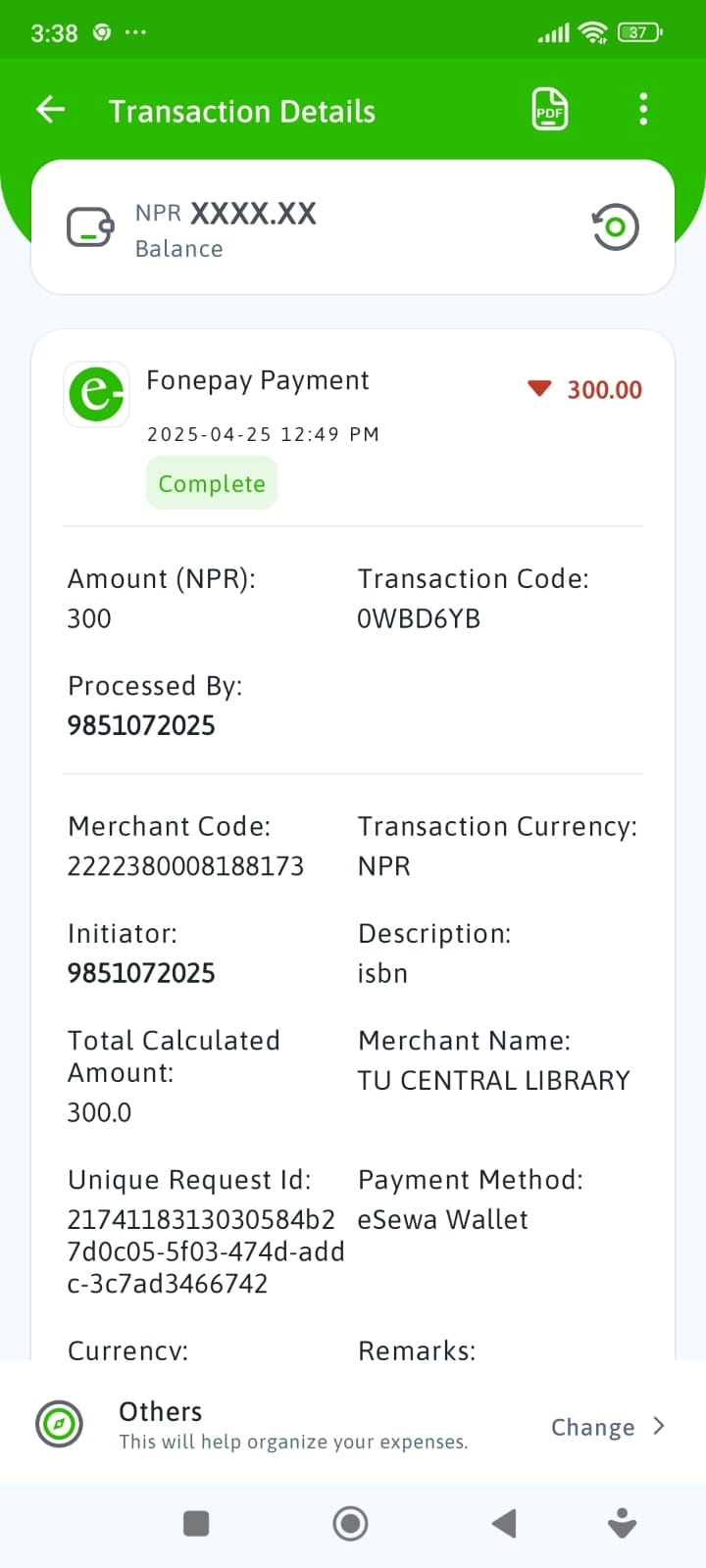
Task: Download the transaction receipt as PDF
Action: tap(550, 110)
